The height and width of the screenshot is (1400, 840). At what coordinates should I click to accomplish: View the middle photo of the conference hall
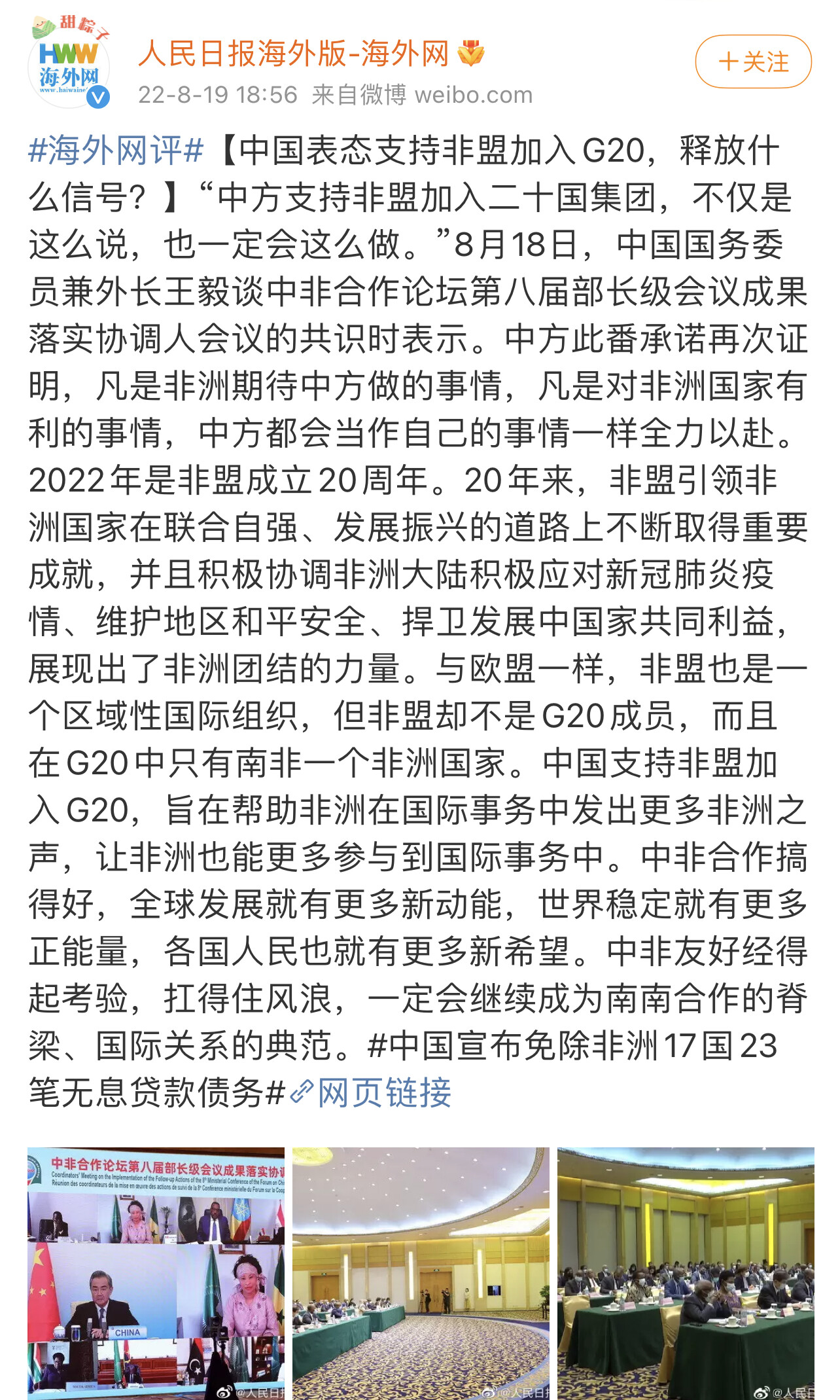[421, 1273]
